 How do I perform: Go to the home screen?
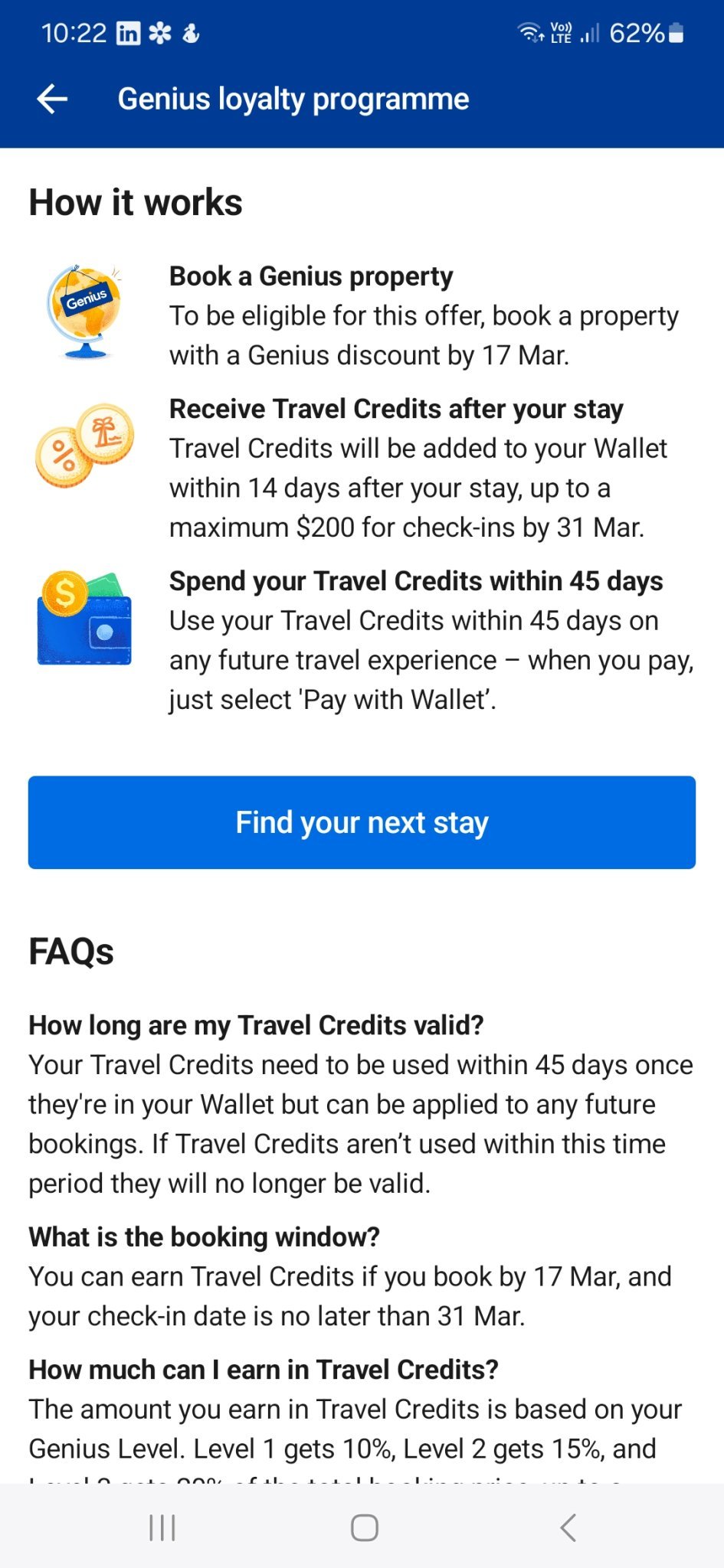click(364, 1527)
